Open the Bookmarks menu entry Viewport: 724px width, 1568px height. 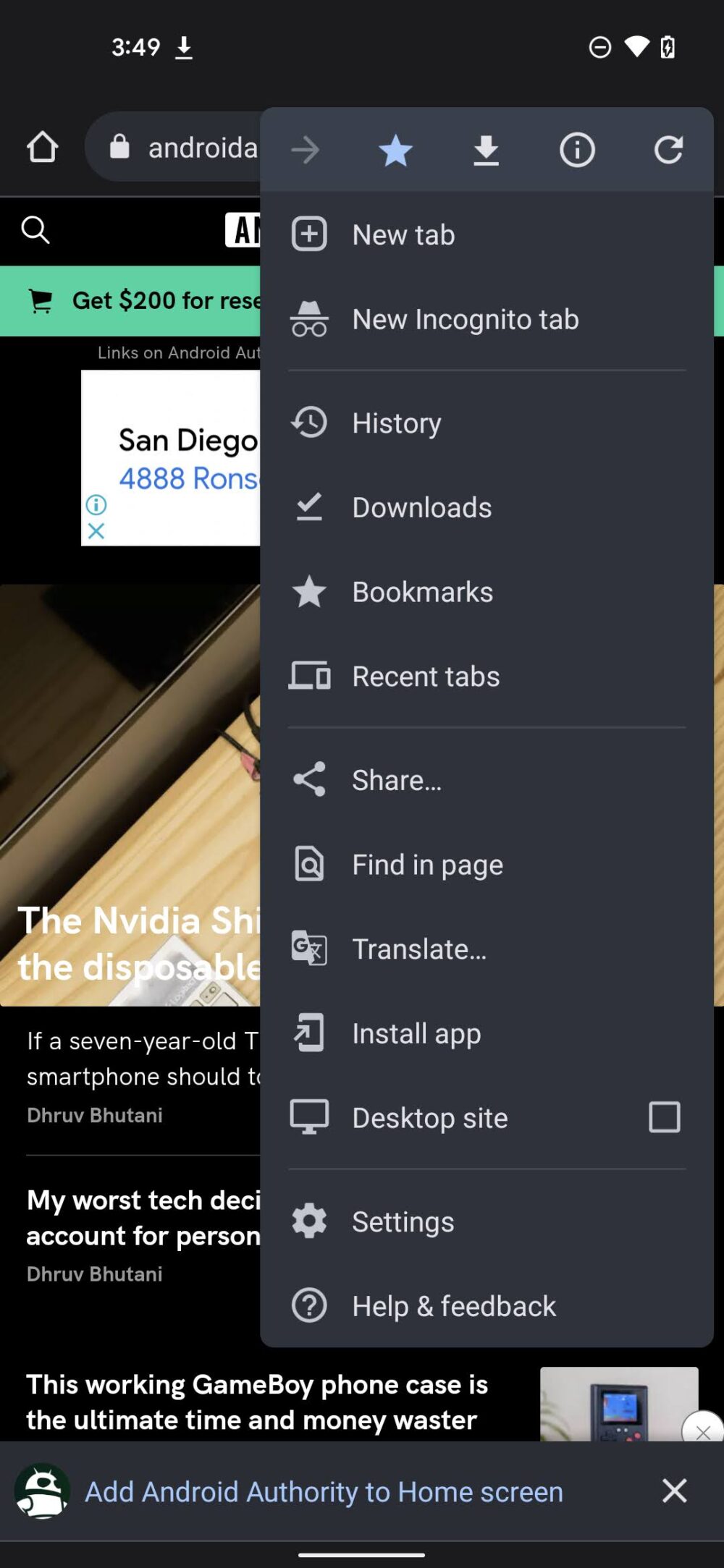422,592
